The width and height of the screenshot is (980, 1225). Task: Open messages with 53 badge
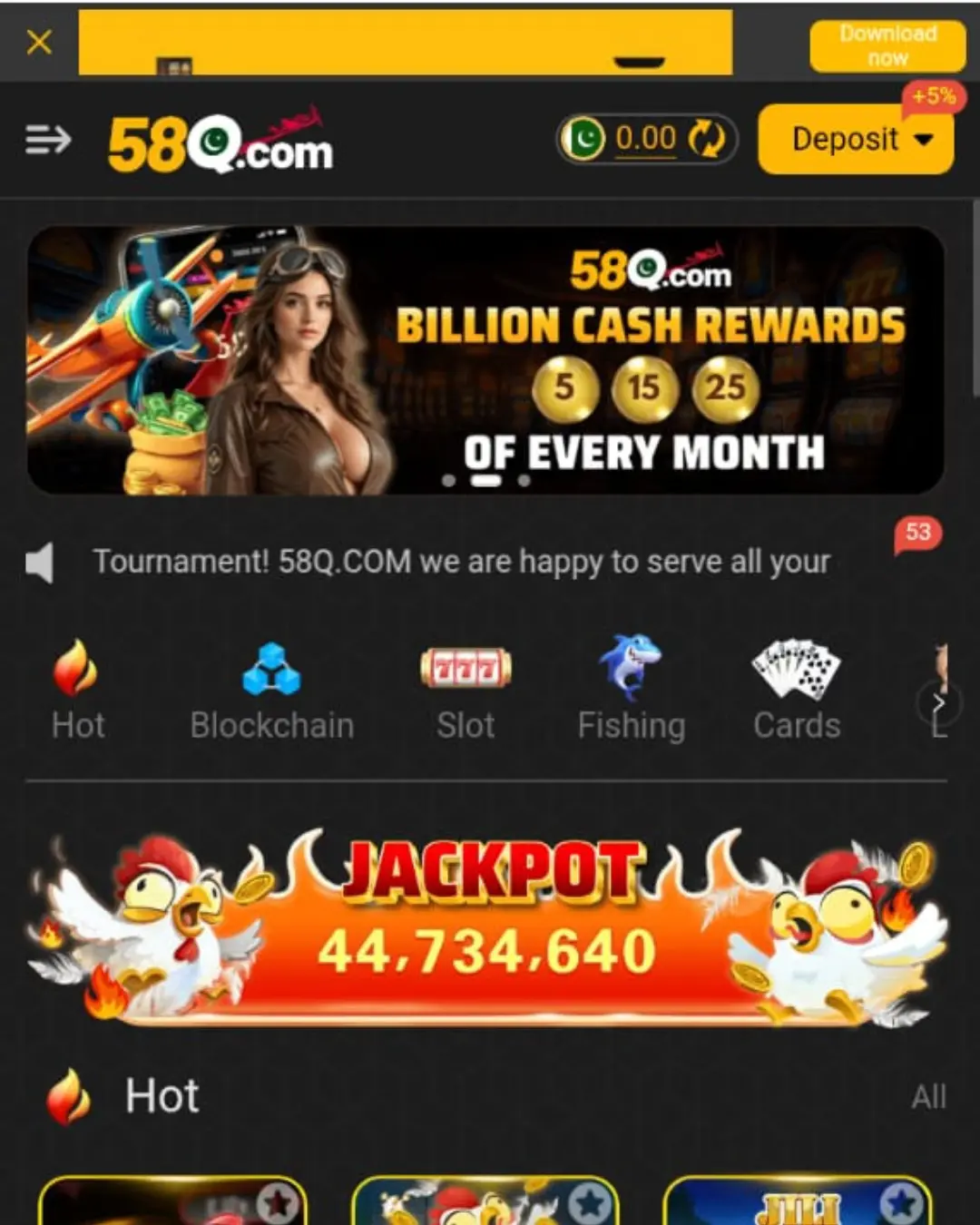coord(917,534)
